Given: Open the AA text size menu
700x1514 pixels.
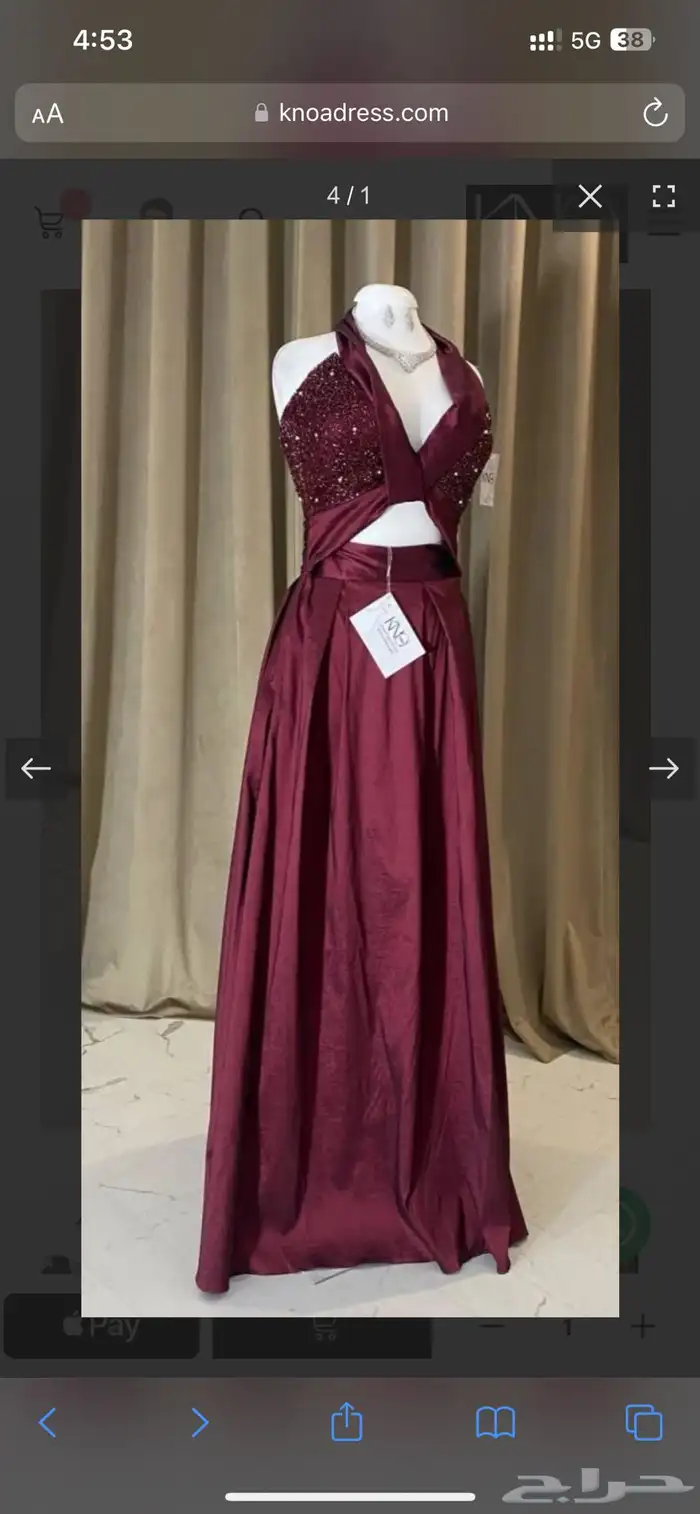Looking at the screenshot, I should pos(48,114).
